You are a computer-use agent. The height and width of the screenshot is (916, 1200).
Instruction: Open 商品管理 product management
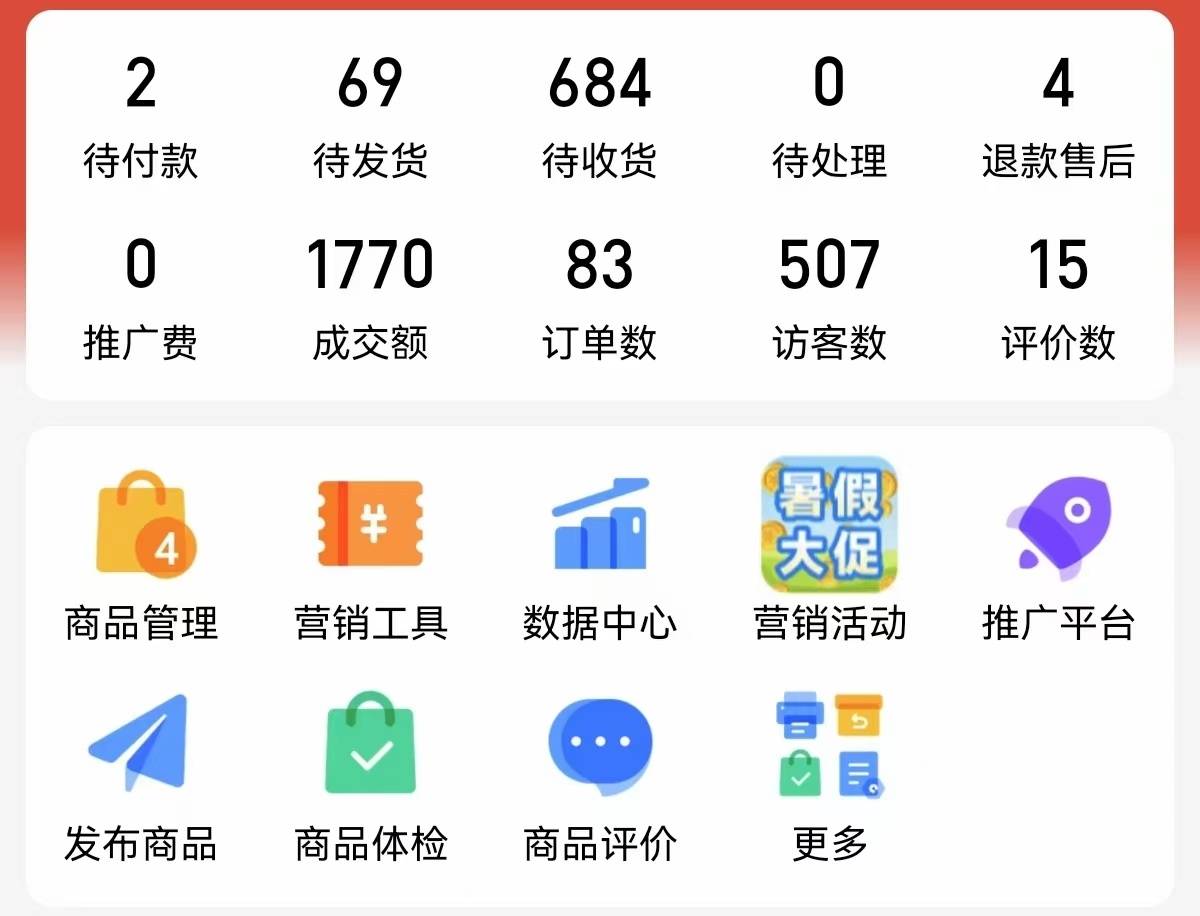pos(141,555)
